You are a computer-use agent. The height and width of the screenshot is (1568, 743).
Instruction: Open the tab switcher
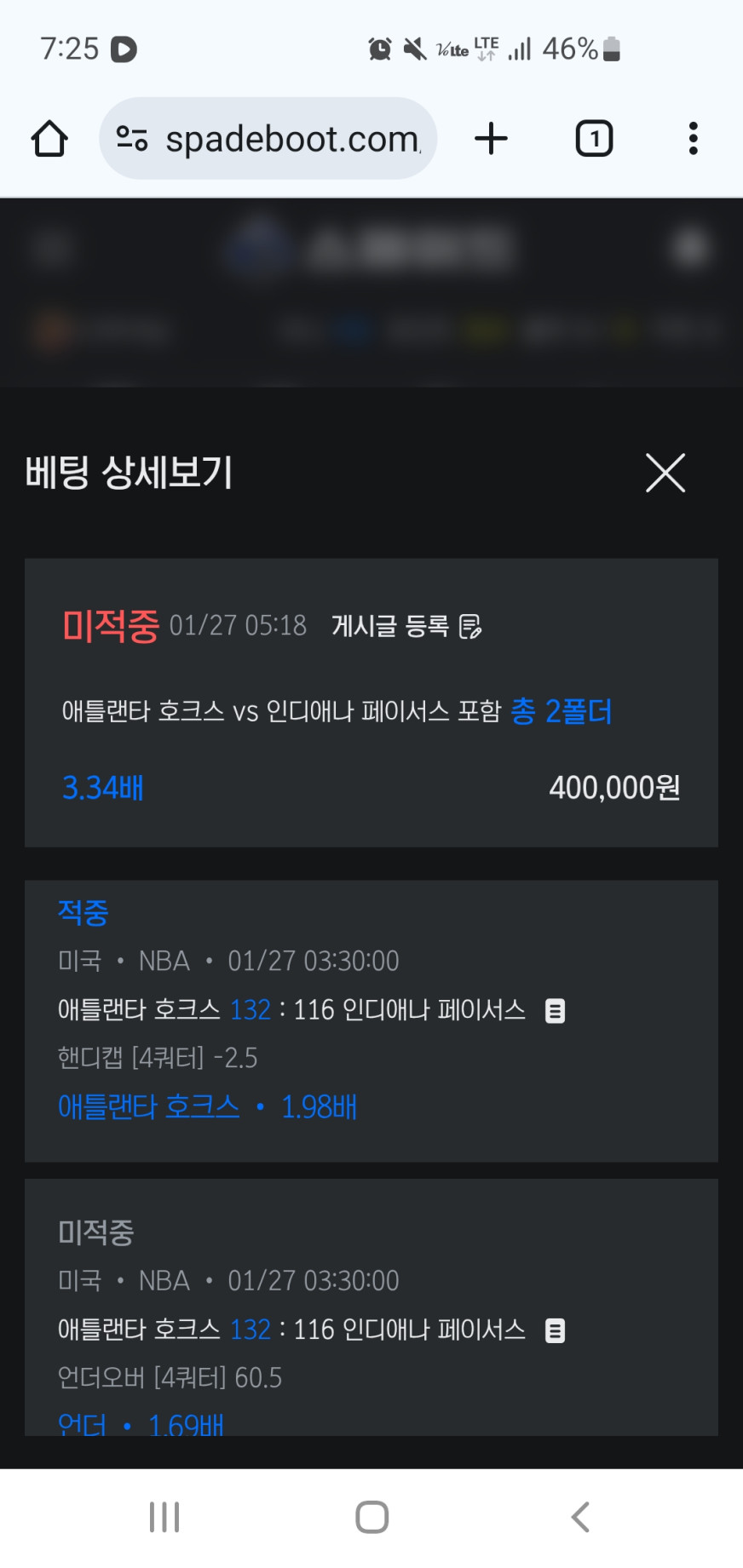[594, 139]
